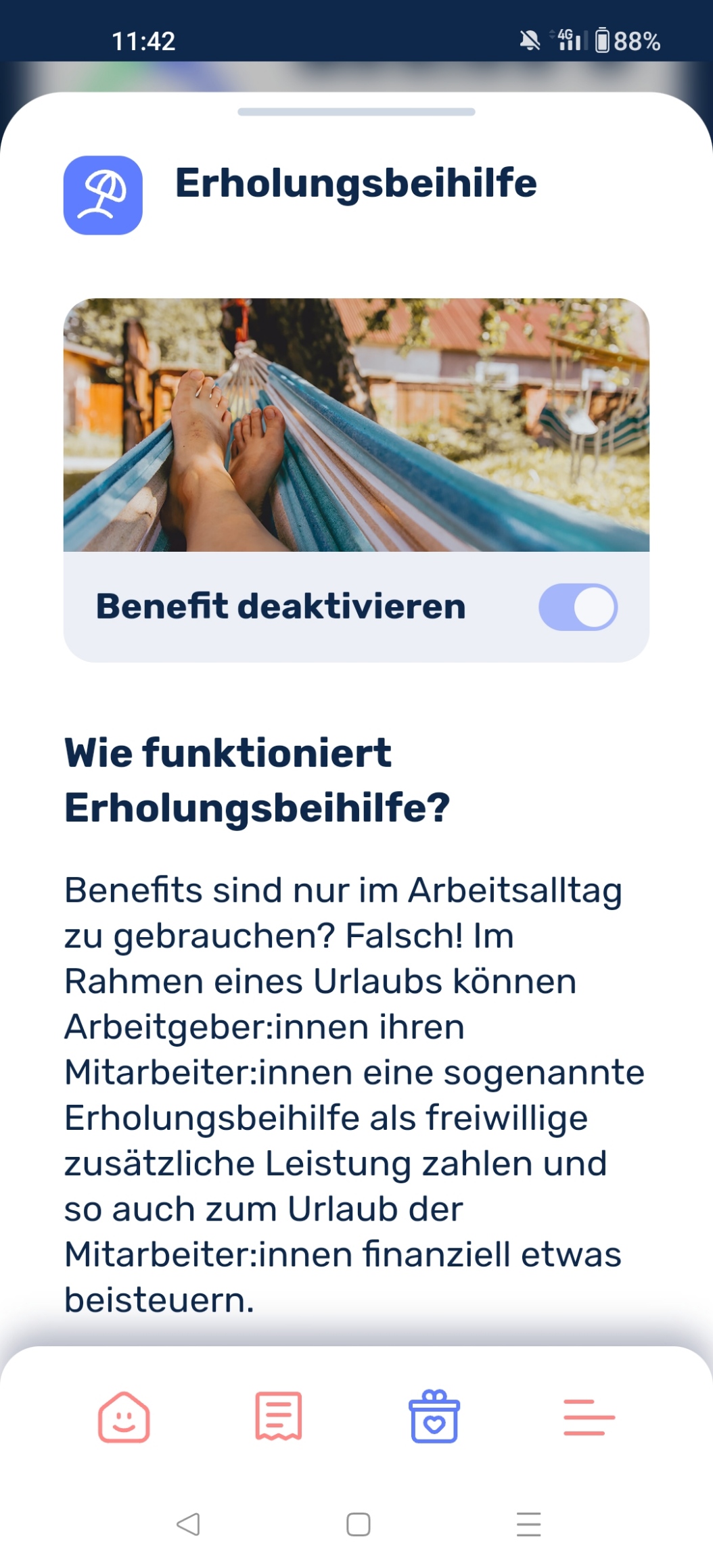Open the smiley face home tab
The image size is (713, 1568).
124,1417
